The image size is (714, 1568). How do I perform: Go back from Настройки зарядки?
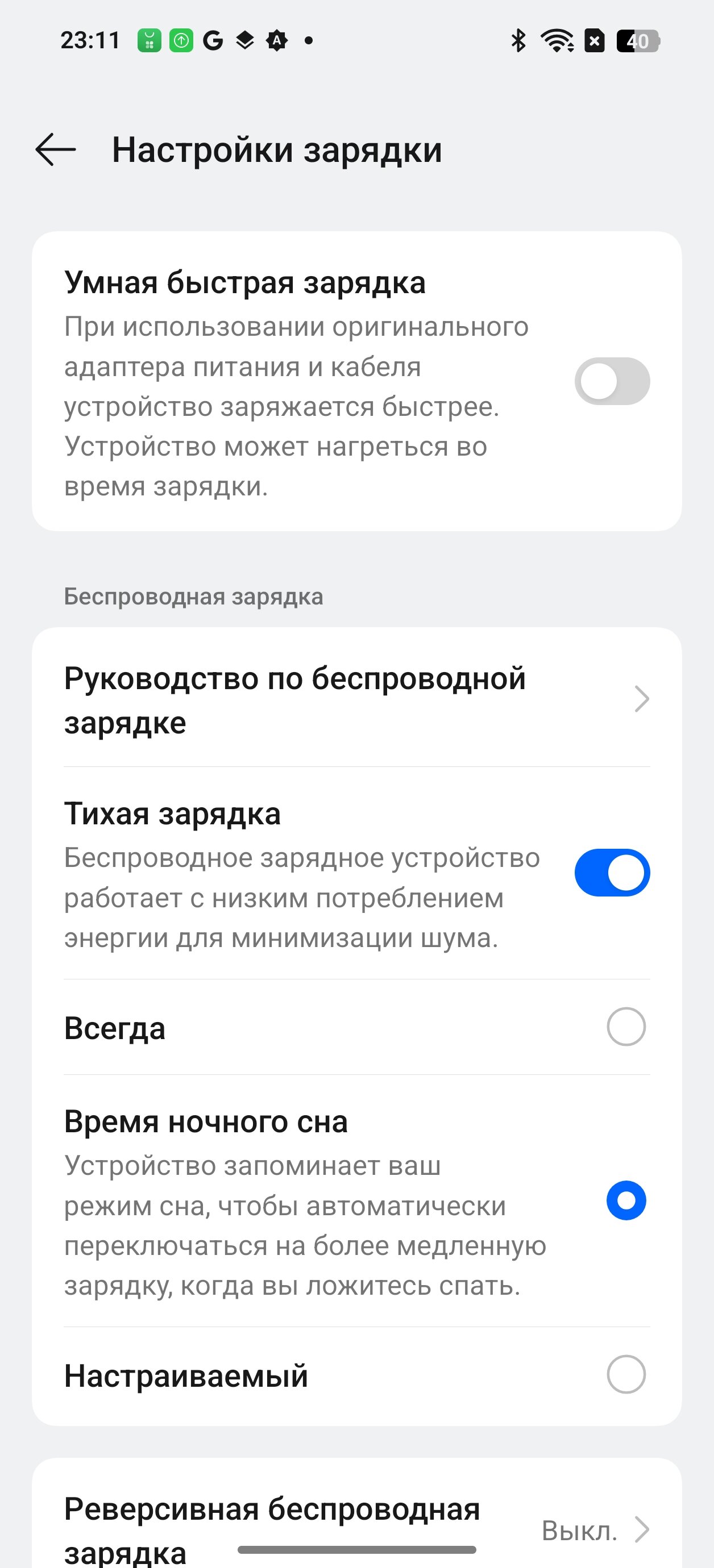point(56,149)
